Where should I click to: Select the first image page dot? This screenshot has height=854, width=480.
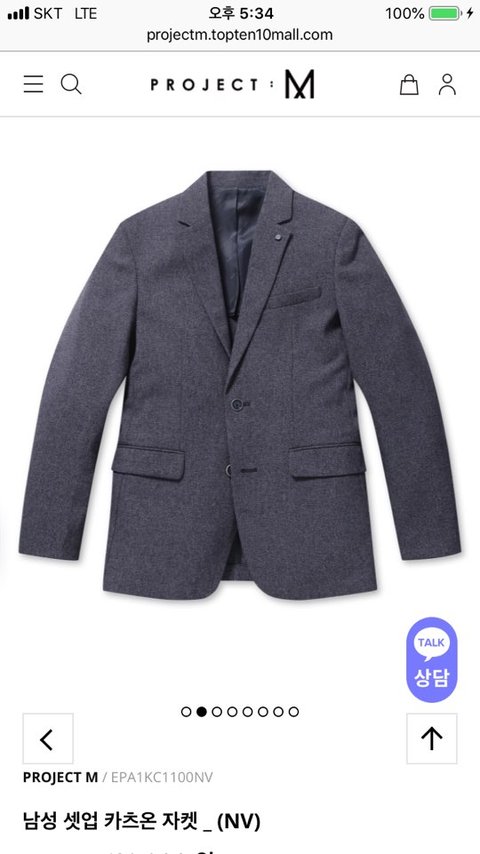coord(186,711)
